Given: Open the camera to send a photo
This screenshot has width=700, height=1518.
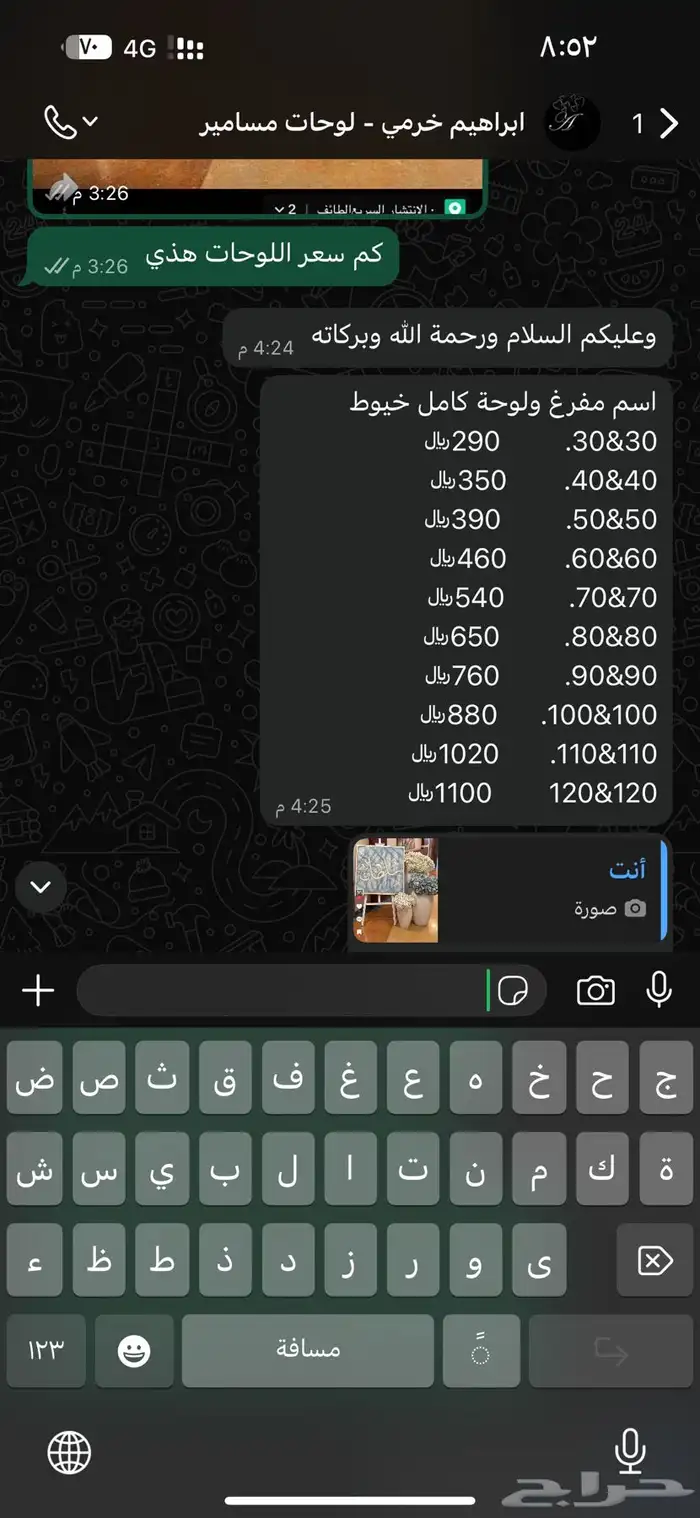Looking at the screenshot, I should click(x=595, y=991).
